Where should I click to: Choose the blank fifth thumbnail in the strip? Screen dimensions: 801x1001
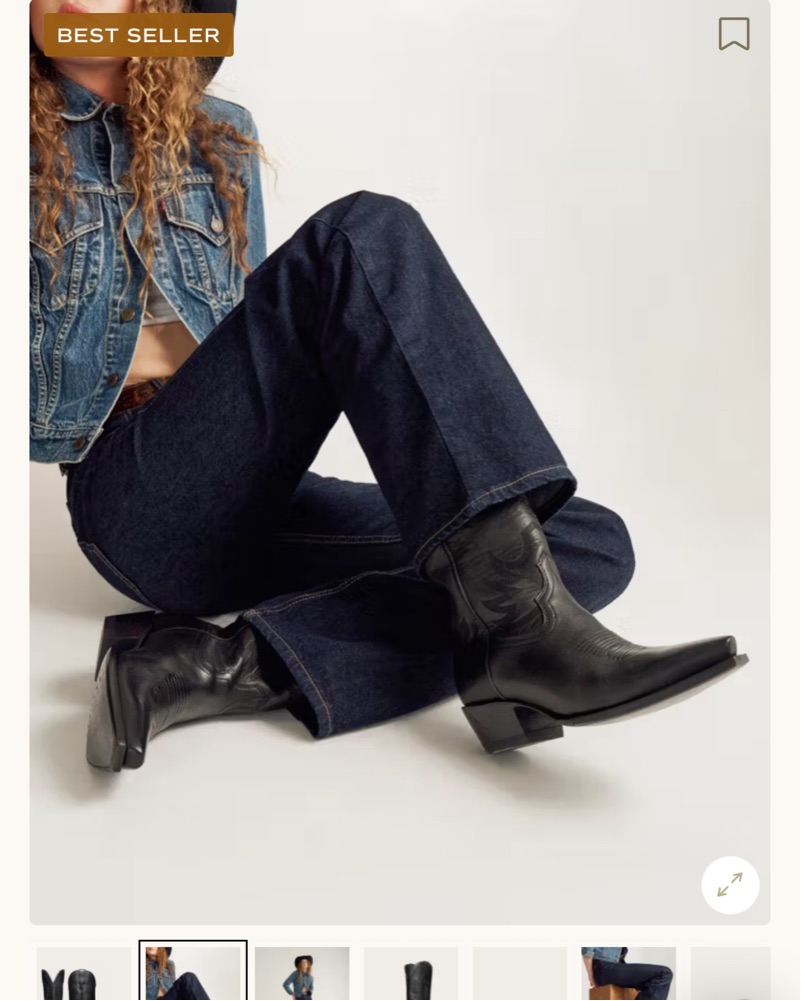519,974
